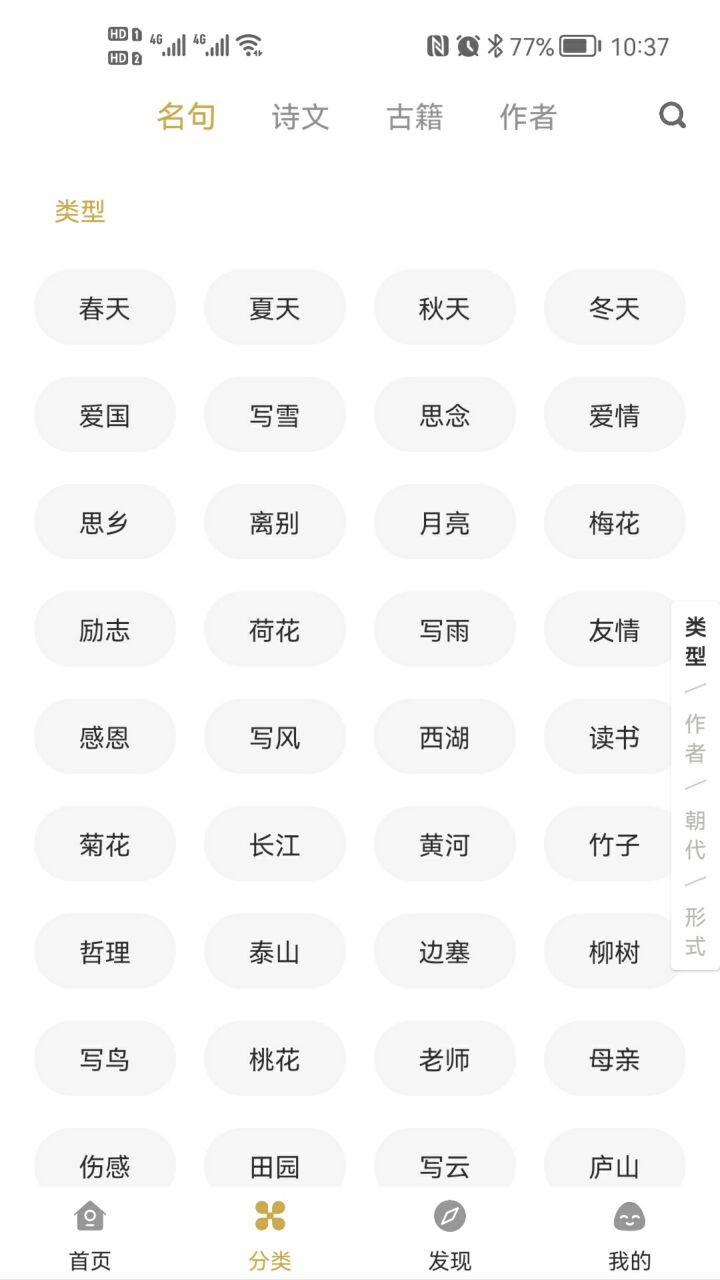Select the 春天 category chip
This screenshot has height=1280, width=720.
pyautogui.click(x=105, y=308)
